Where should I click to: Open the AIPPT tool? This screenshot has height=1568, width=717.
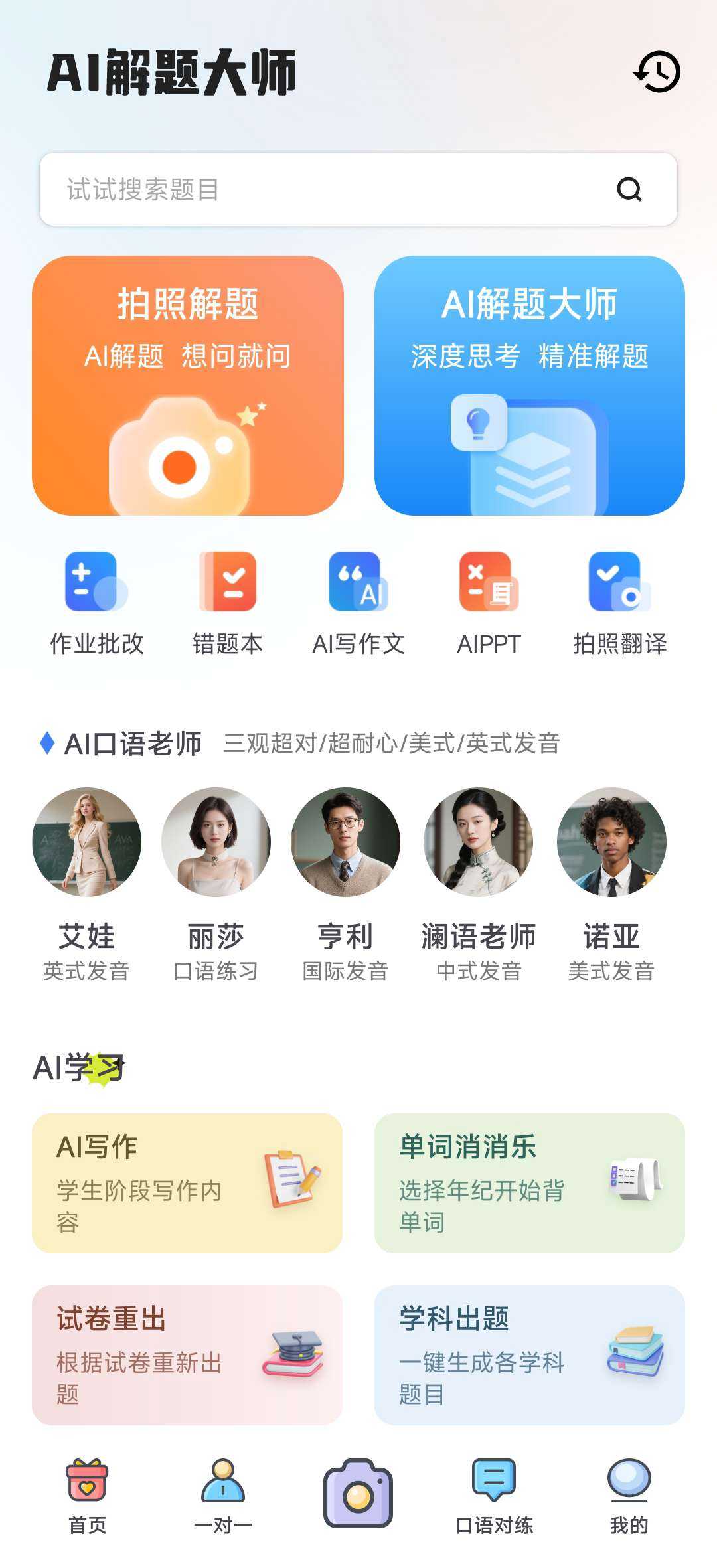(489, 602)
